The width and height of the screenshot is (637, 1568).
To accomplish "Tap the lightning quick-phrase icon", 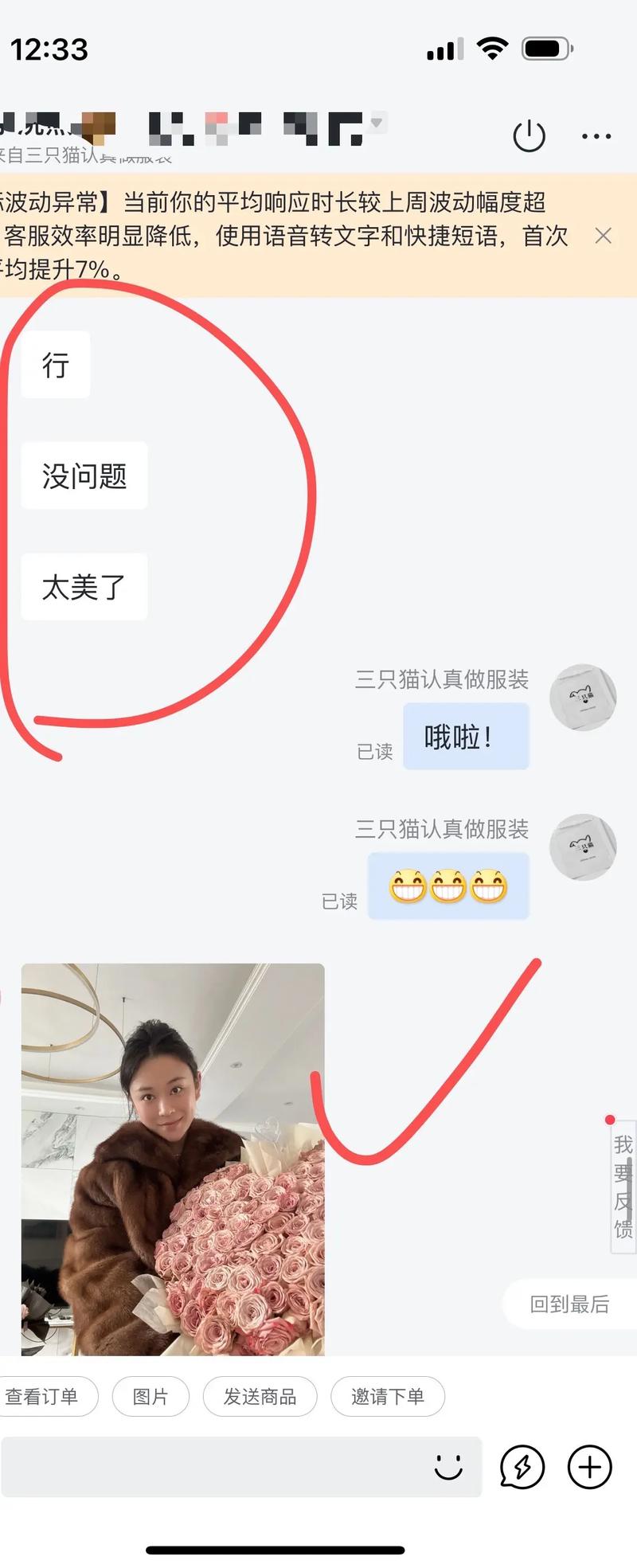I will [x=521, y=1466].
